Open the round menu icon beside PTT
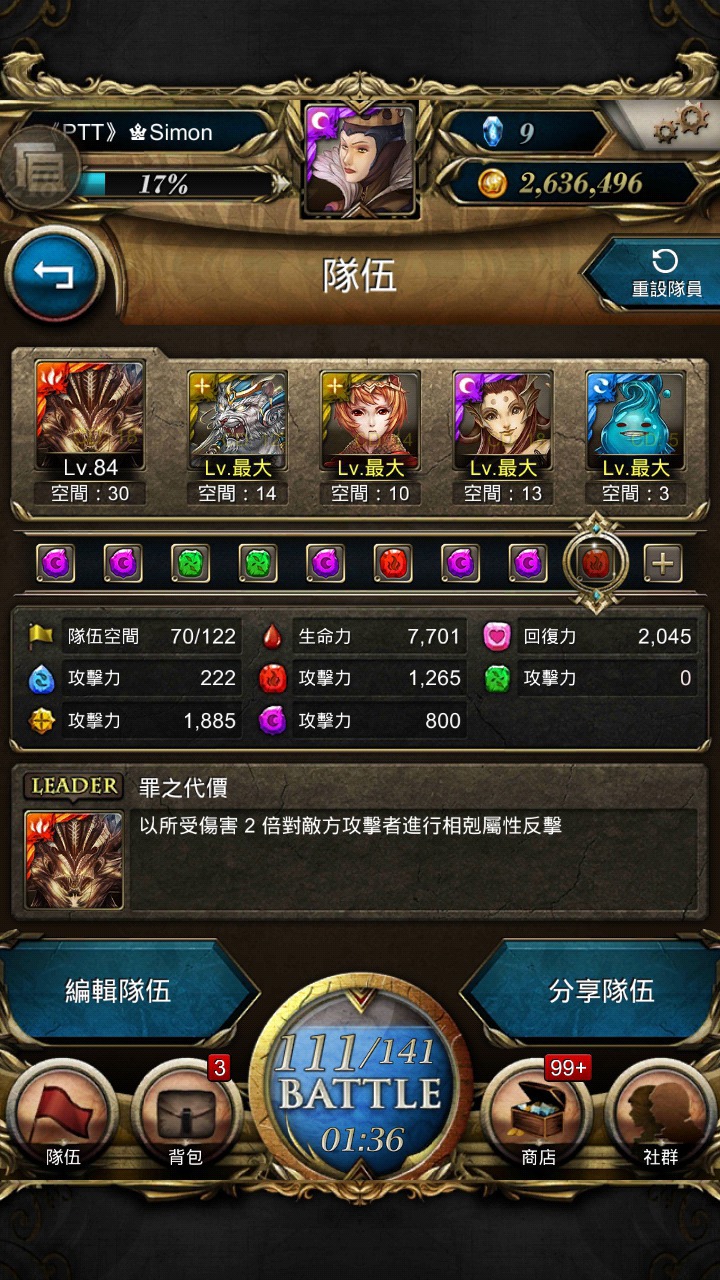The width and height of the screenshot is (720, 1280). (x=40, y=169)
